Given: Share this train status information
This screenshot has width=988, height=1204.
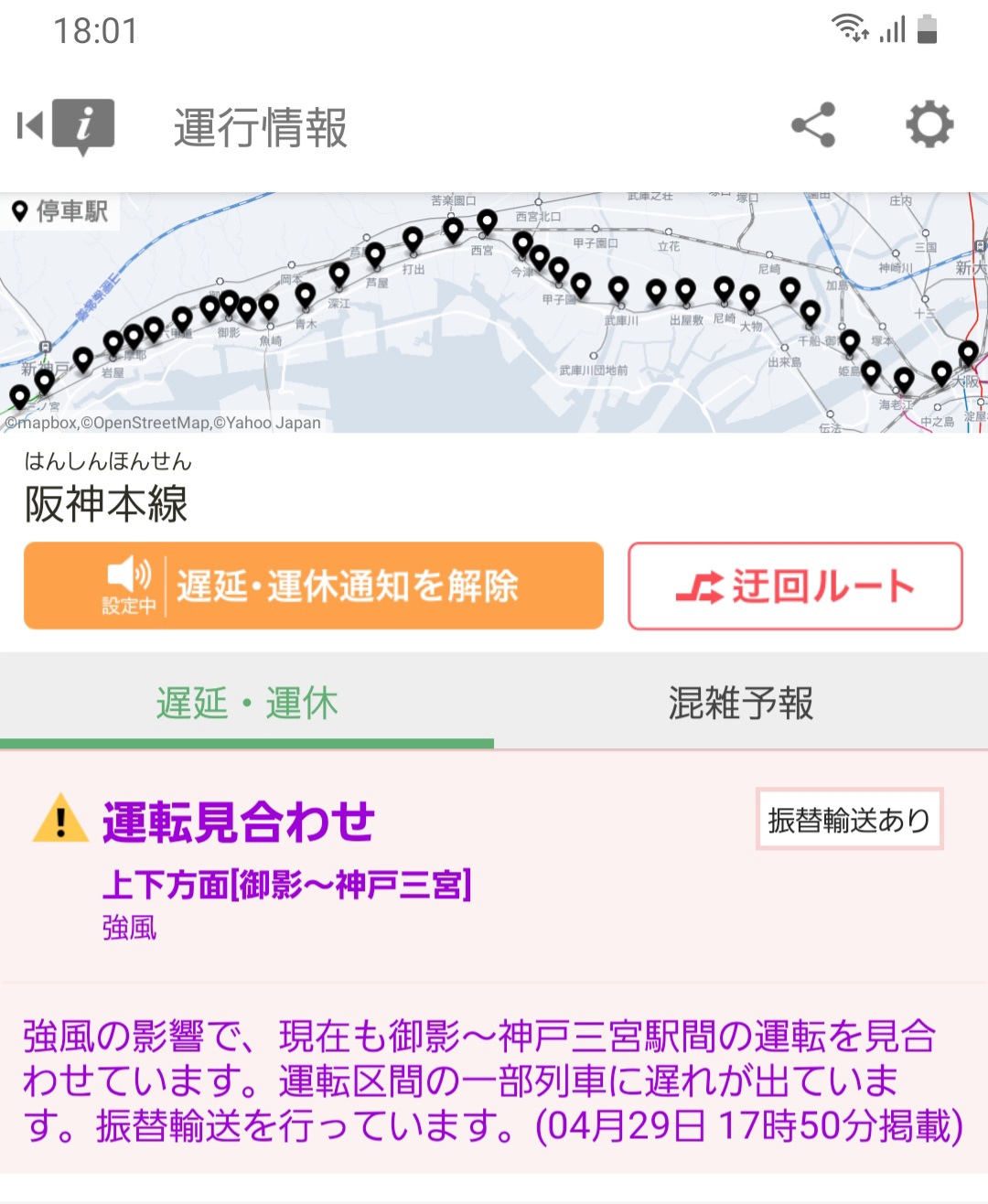Looking at the screenshot, I should tap(813, 125).
